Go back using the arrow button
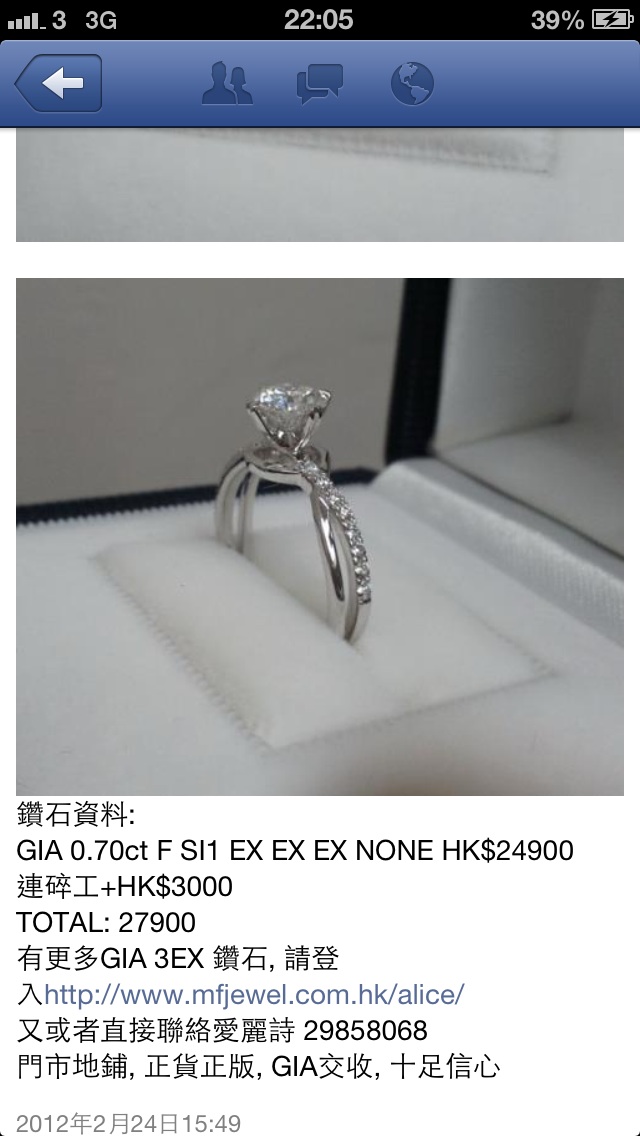The height and width of the screenshot is (1136, 640). tap(58, 84)
